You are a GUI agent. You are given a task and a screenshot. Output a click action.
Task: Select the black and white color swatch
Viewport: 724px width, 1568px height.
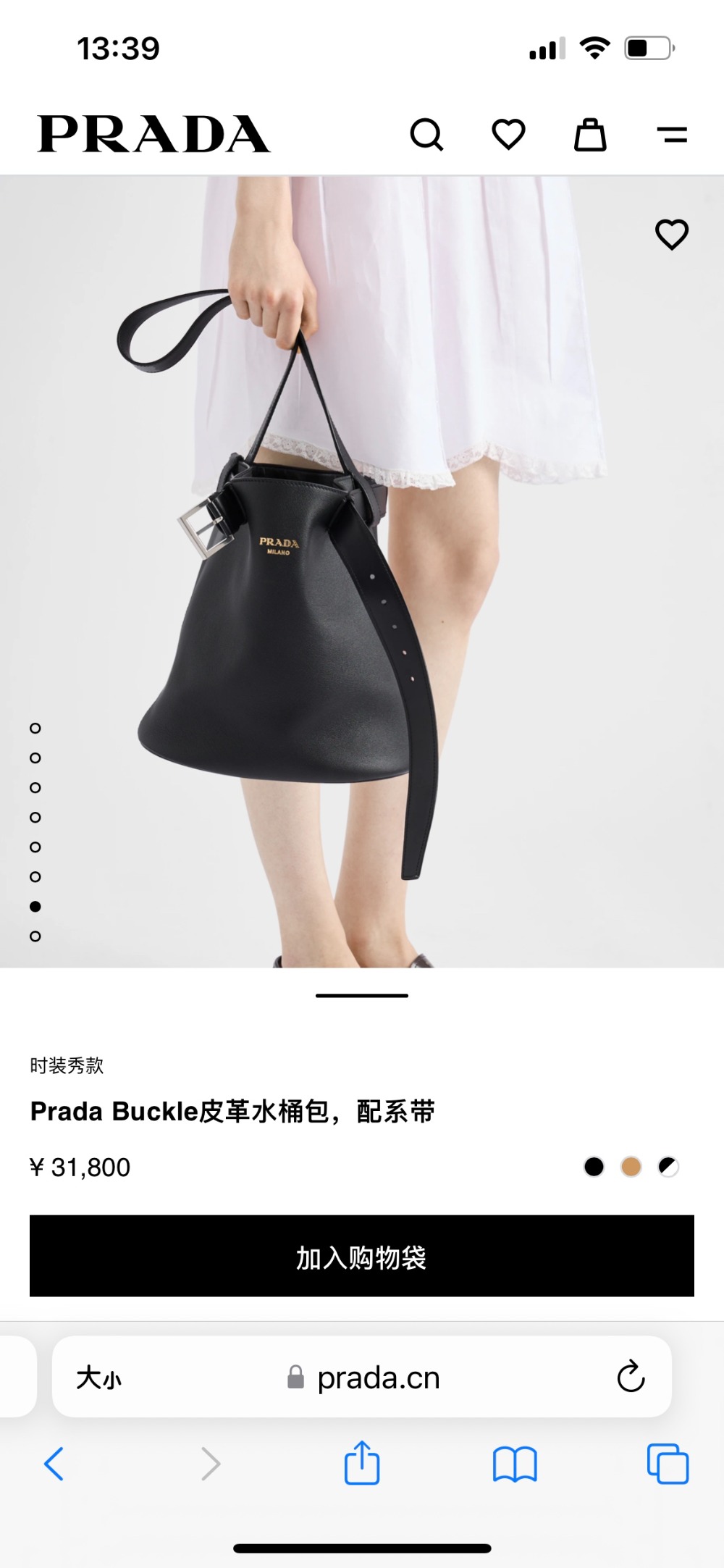coord(668,1167)
